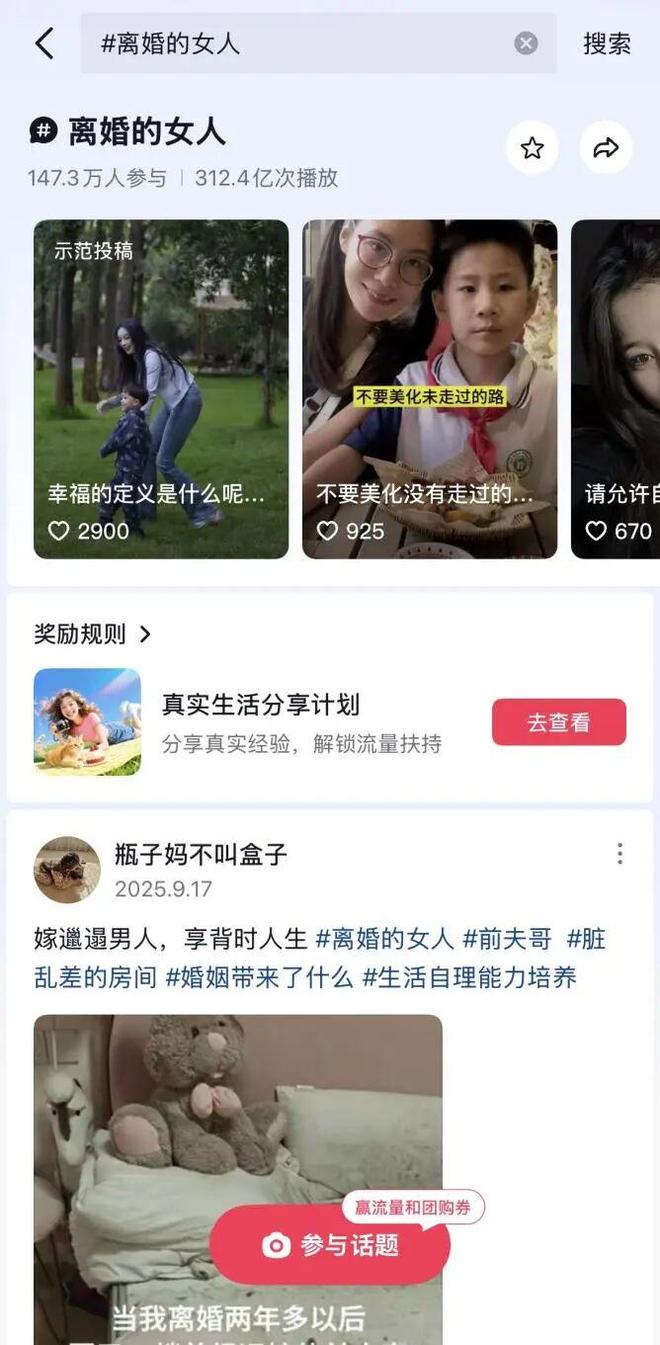Open 瓶子妈不叫盒子's profile avatar
The image size is (660, 1345).
(x=67, y=870)
